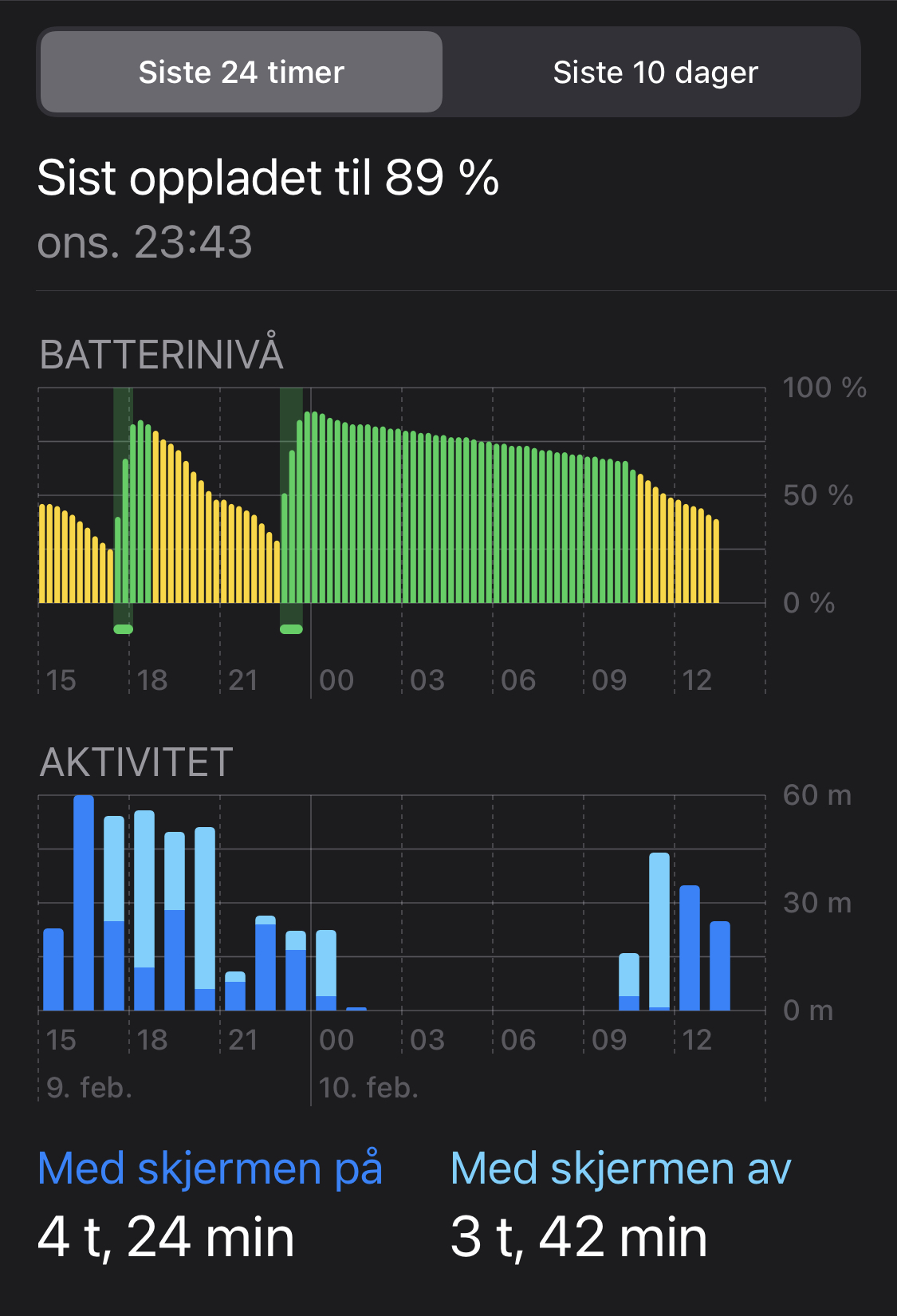Select the Siste 24 timer segment
897x1316 pixels.
(242, 72)
